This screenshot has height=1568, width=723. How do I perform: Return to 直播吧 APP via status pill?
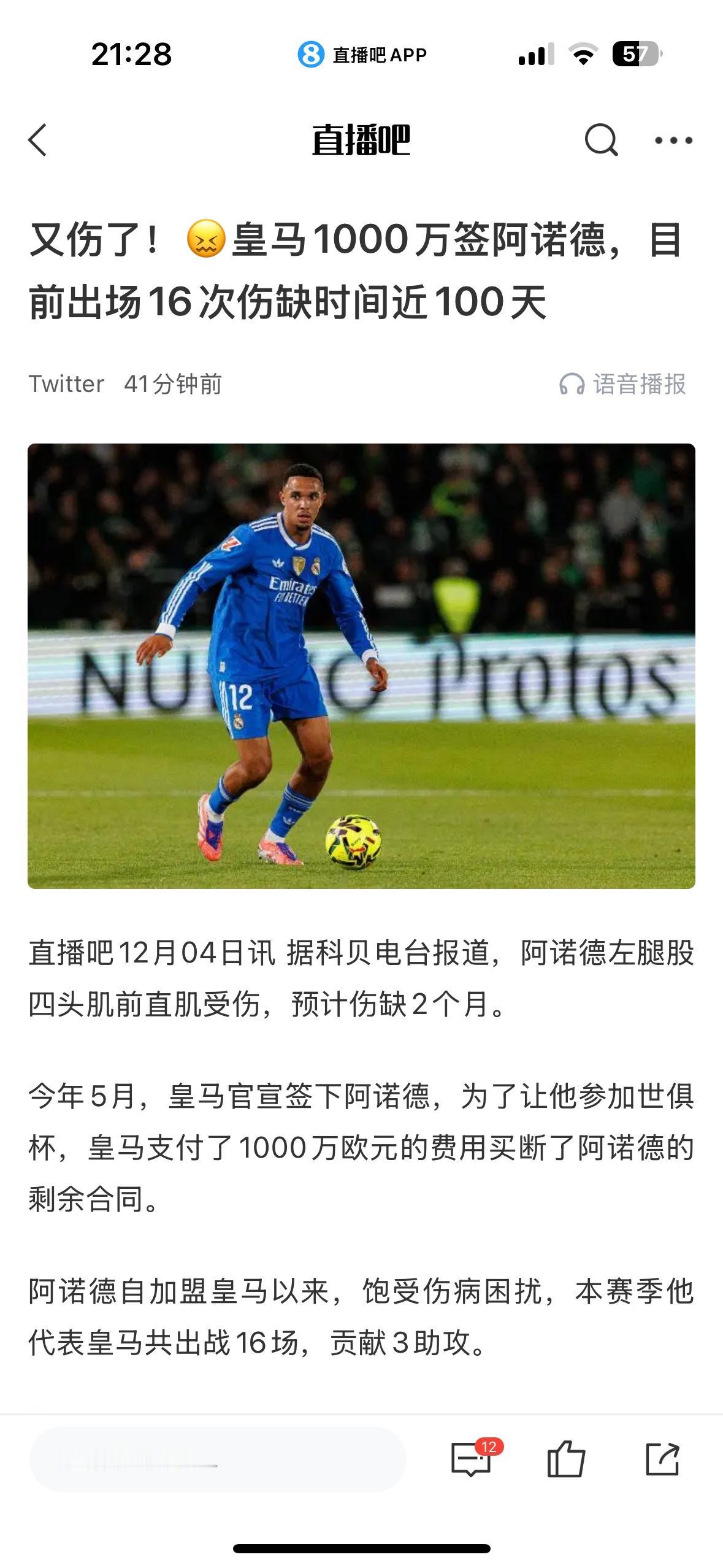[362, 55]
